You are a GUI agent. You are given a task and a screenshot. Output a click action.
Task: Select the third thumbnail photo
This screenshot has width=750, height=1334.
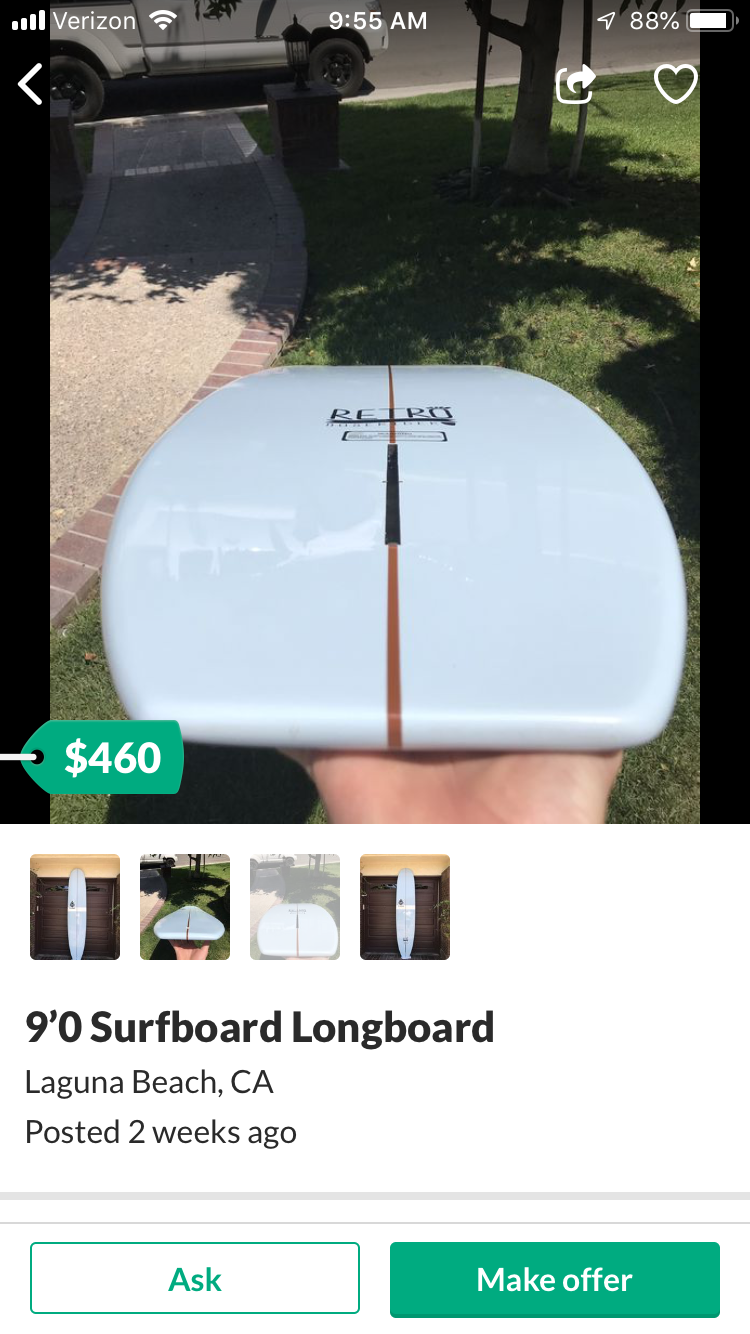(295, 907)
